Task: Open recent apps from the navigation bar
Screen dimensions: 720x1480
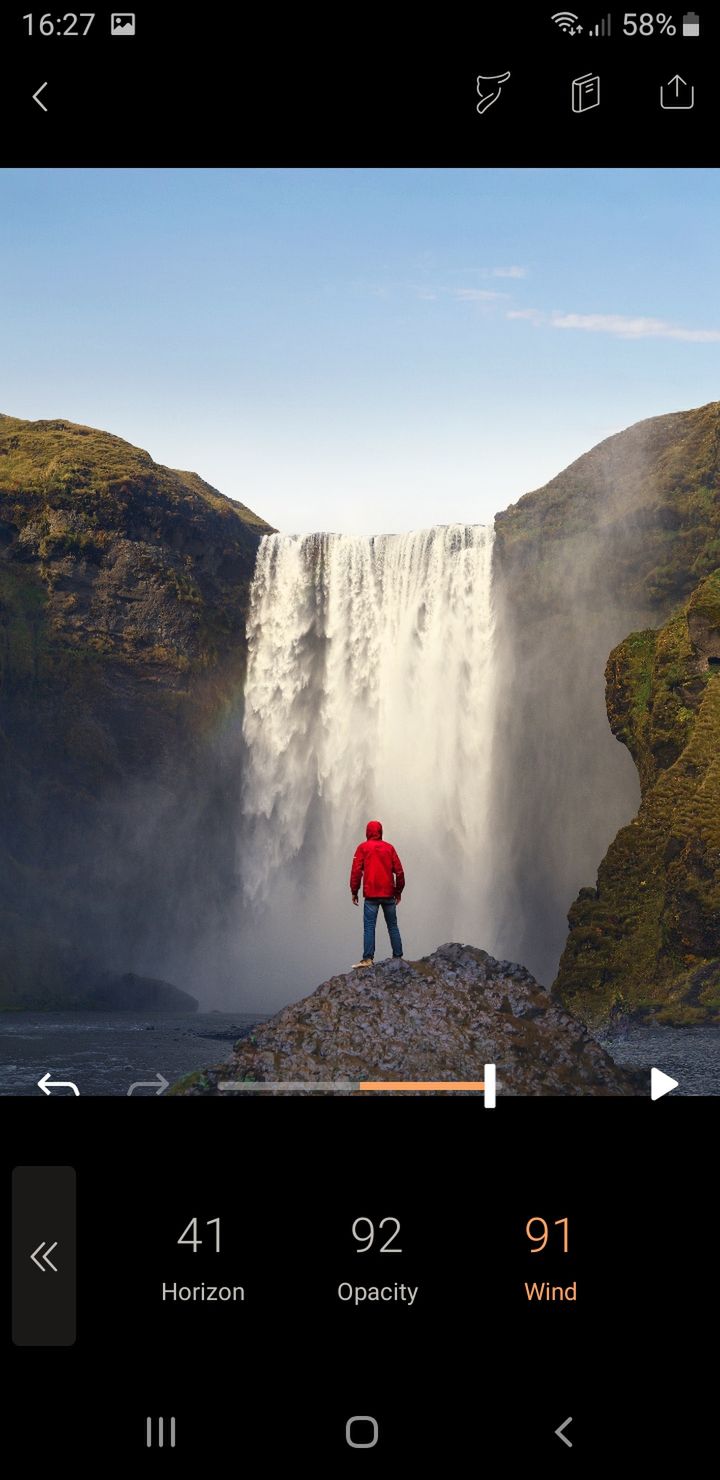Action: [x=161, y=1432]
